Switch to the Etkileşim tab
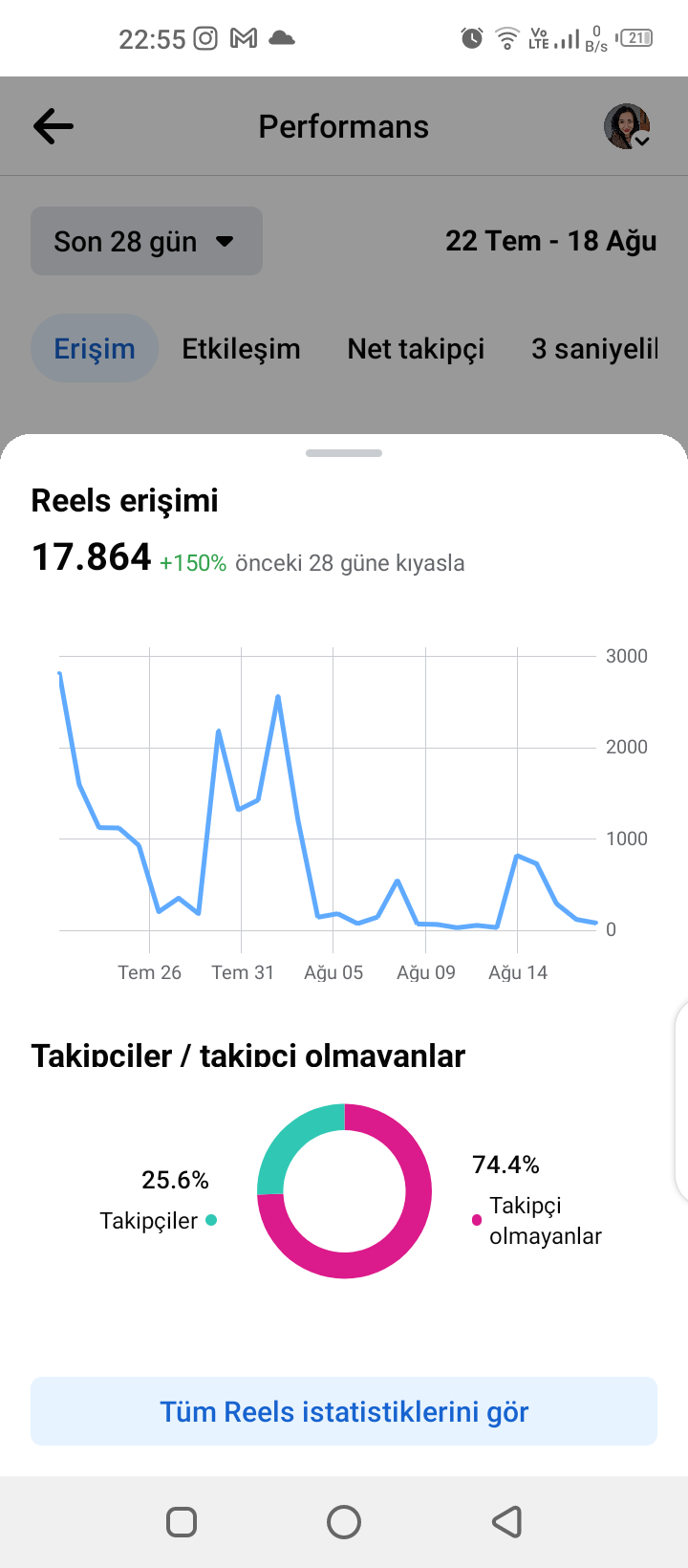 [x=241, y=348]
